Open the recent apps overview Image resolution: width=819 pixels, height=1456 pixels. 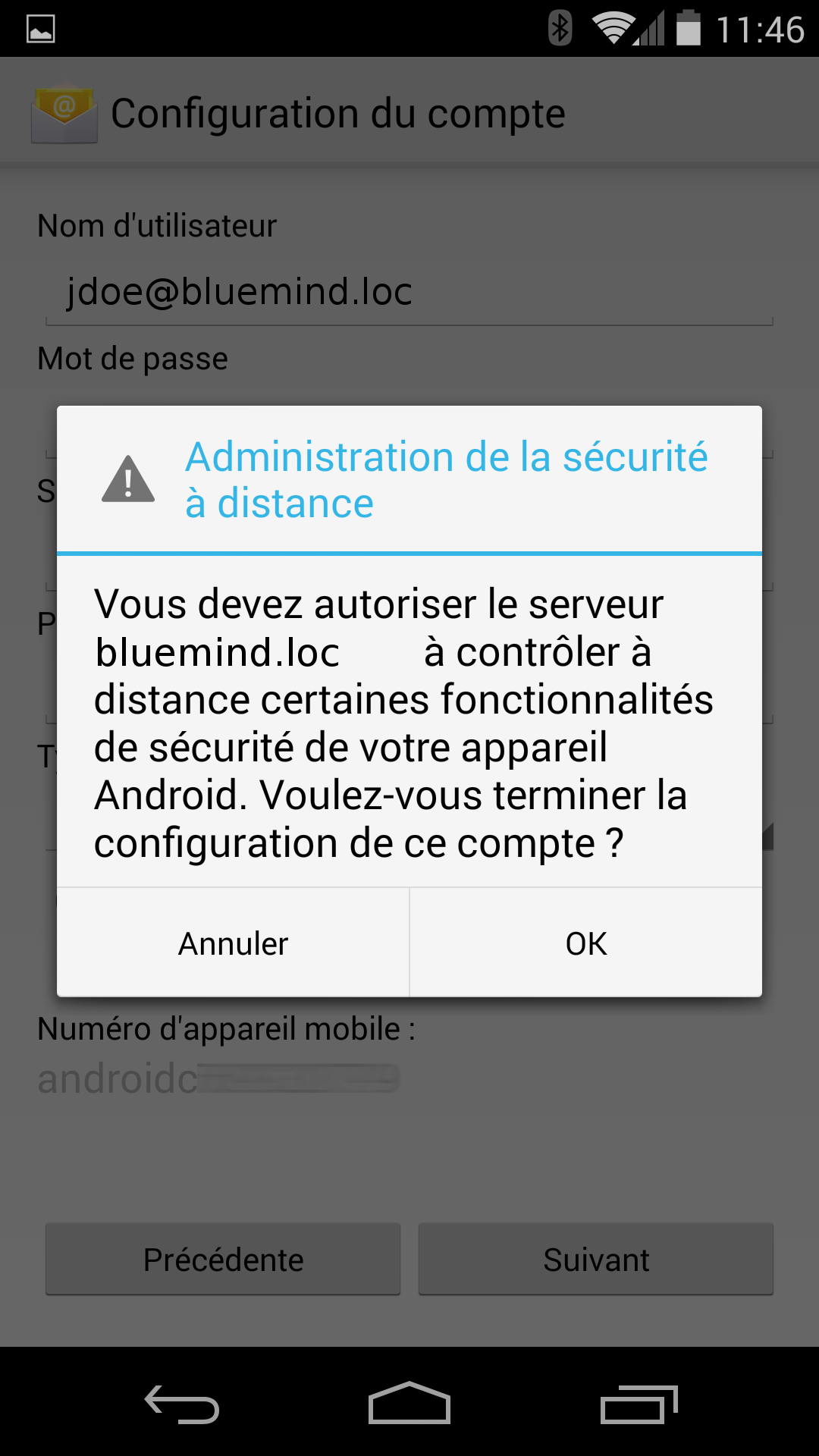tap(638, 1404)
